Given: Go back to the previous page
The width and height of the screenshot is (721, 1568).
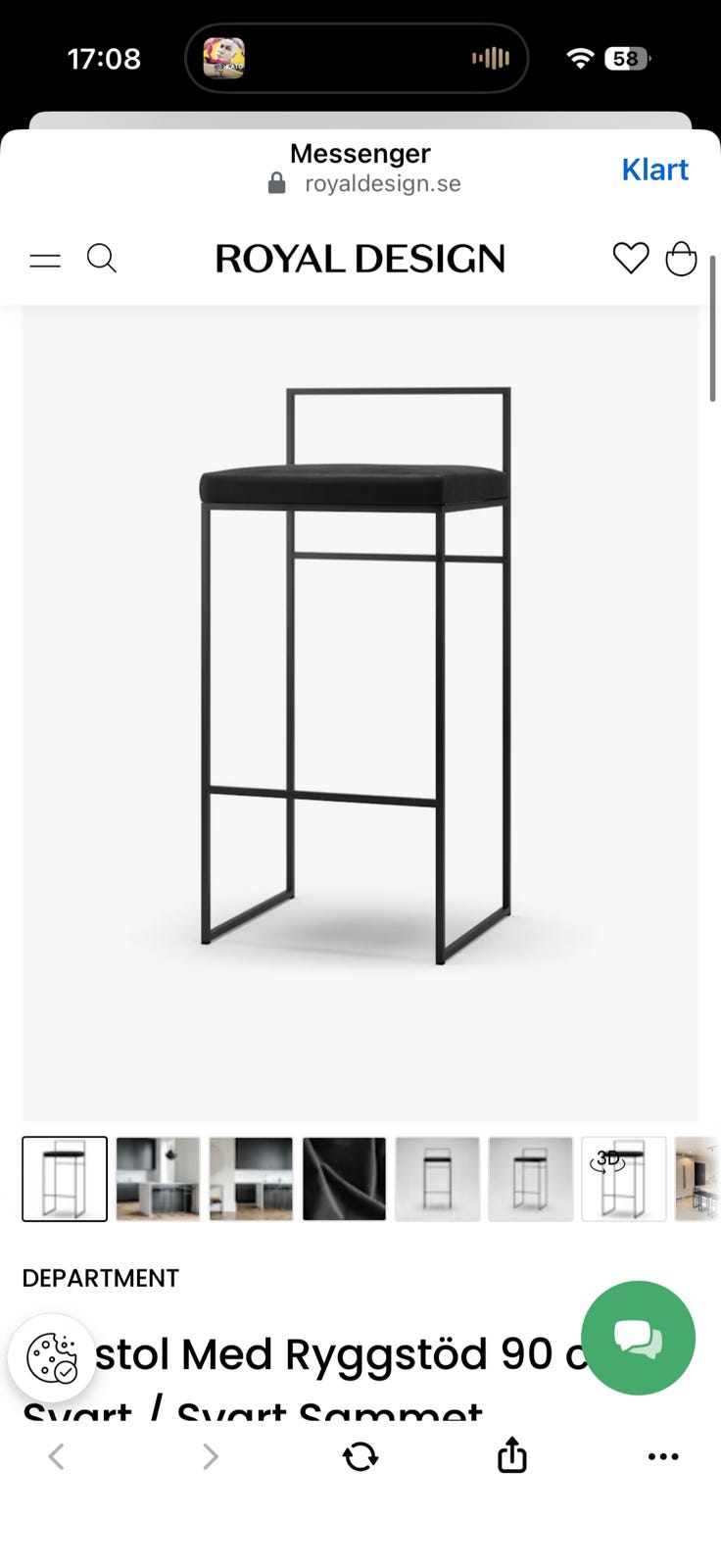Looking at the screenshot, I should tap(57, 1457).
